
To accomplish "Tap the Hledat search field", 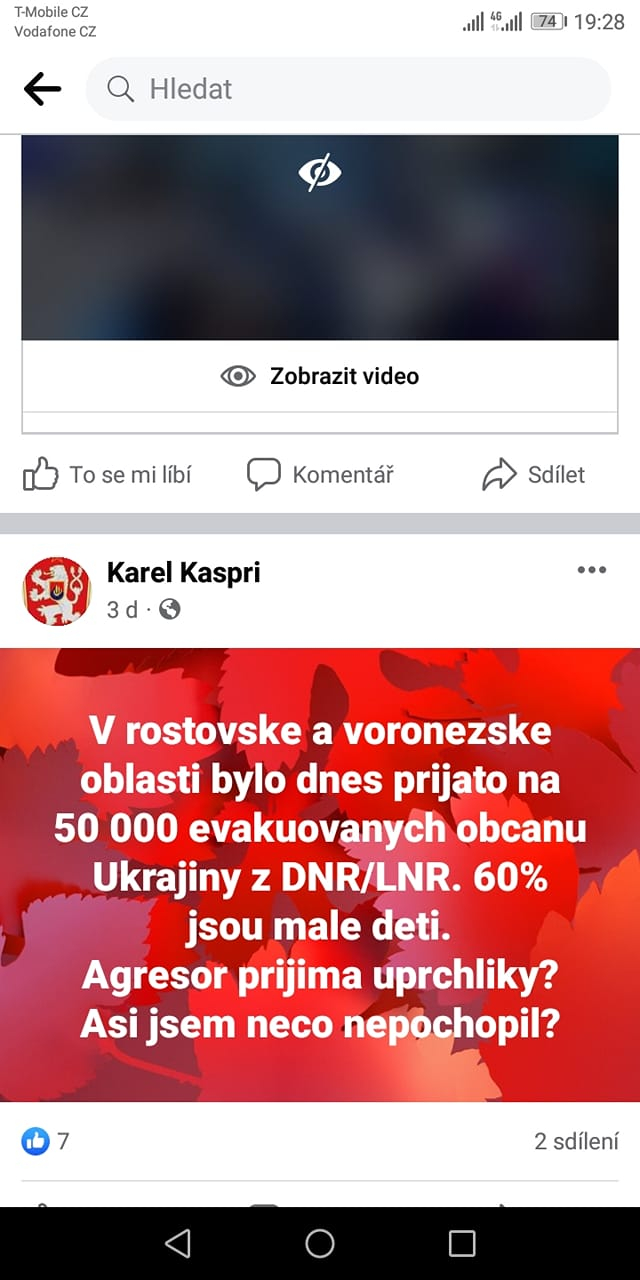I will [348, 89].
